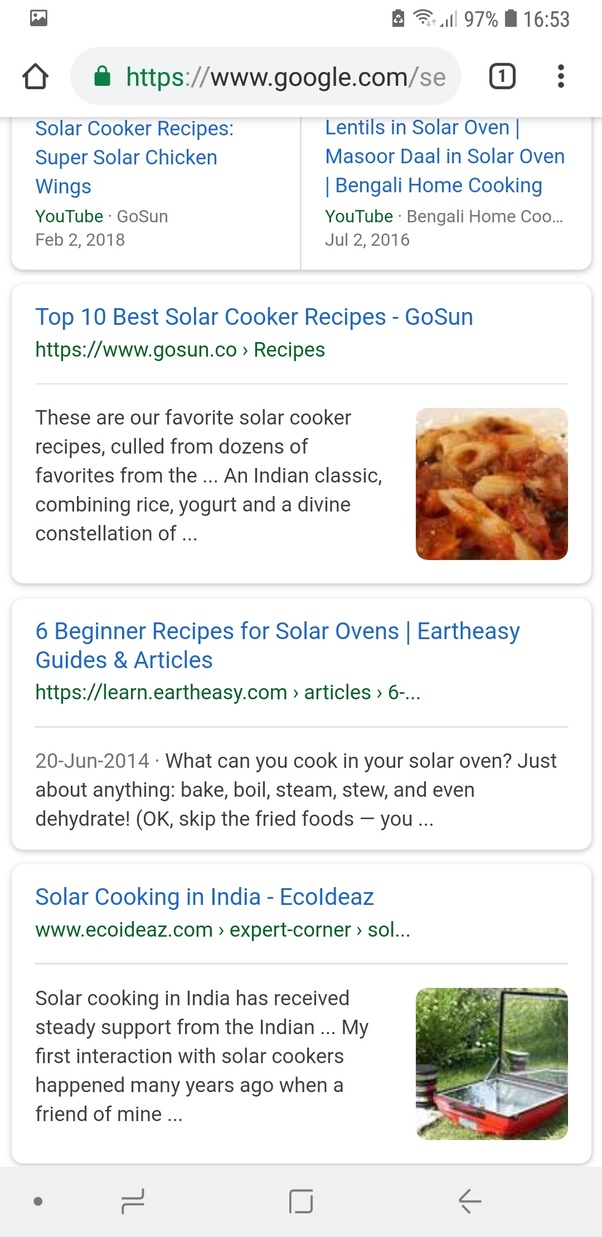Open 6 Beginner Recipes for Solar Ovens result
This screenshot has height=1237, width=602.
tap(277, 645)
